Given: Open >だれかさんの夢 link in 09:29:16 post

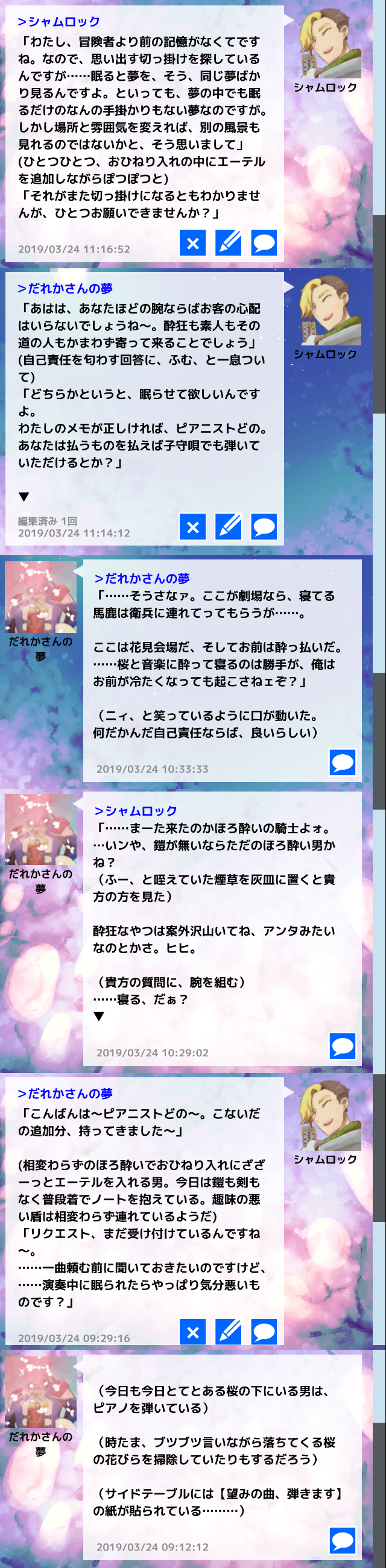Looking at the screenshot, I should (65, 1094).
